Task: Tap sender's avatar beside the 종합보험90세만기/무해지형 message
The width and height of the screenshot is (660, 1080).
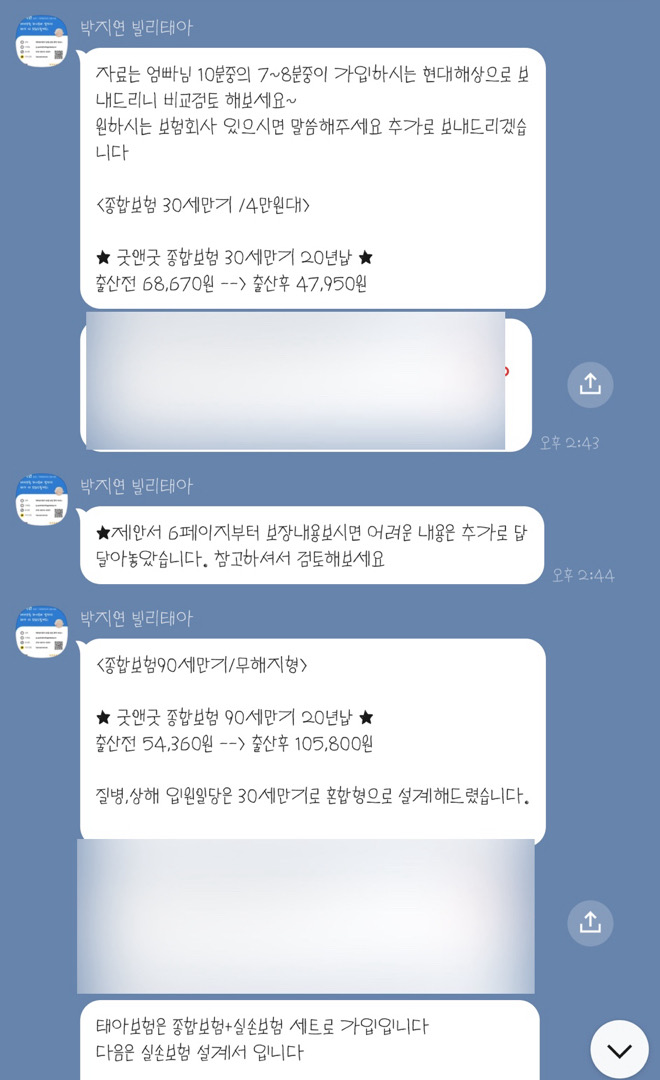Action: 41,631
